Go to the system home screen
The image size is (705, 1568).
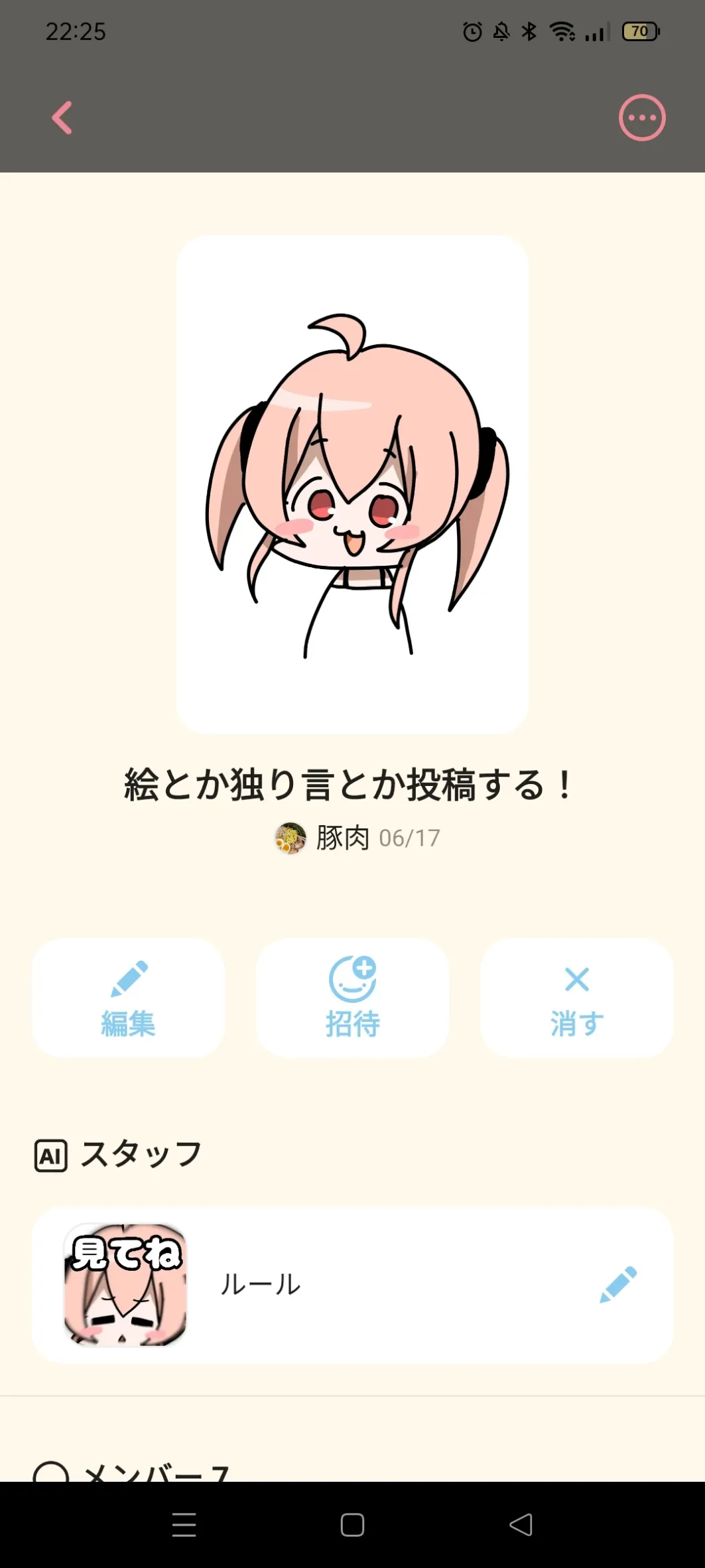352,1524
